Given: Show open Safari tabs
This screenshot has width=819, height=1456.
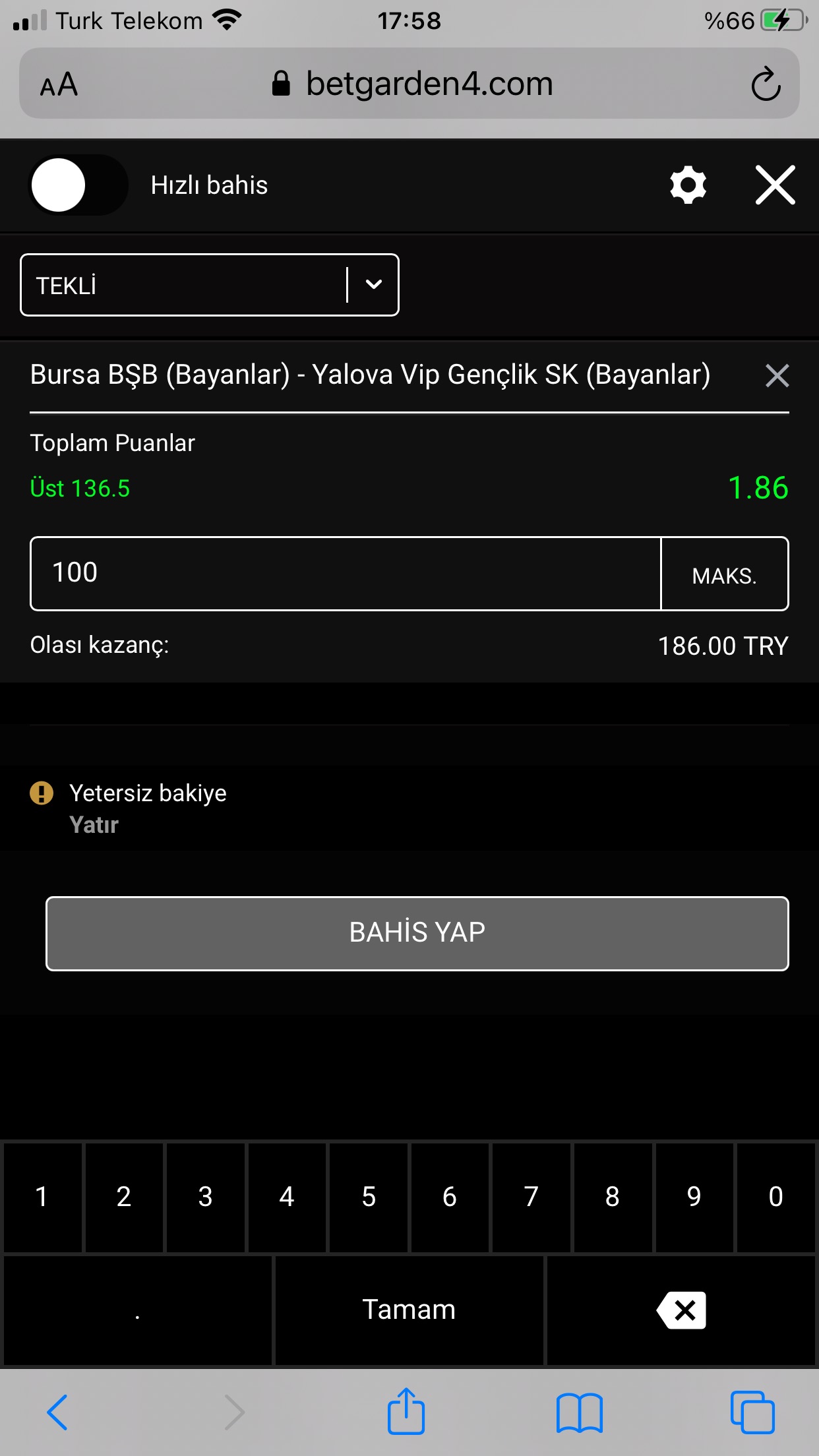Looking at the screenshot, I should click(752, 1412).
